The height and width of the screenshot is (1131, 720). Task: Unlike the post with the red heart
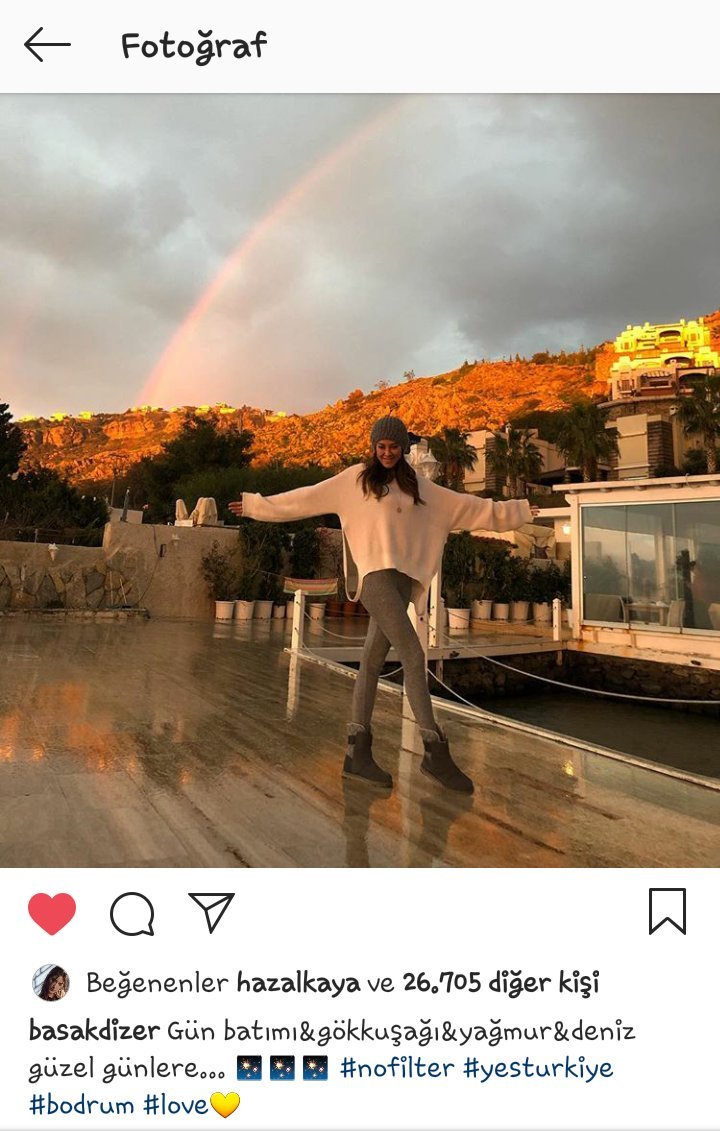pyautogui.click(x=52, y=913)
